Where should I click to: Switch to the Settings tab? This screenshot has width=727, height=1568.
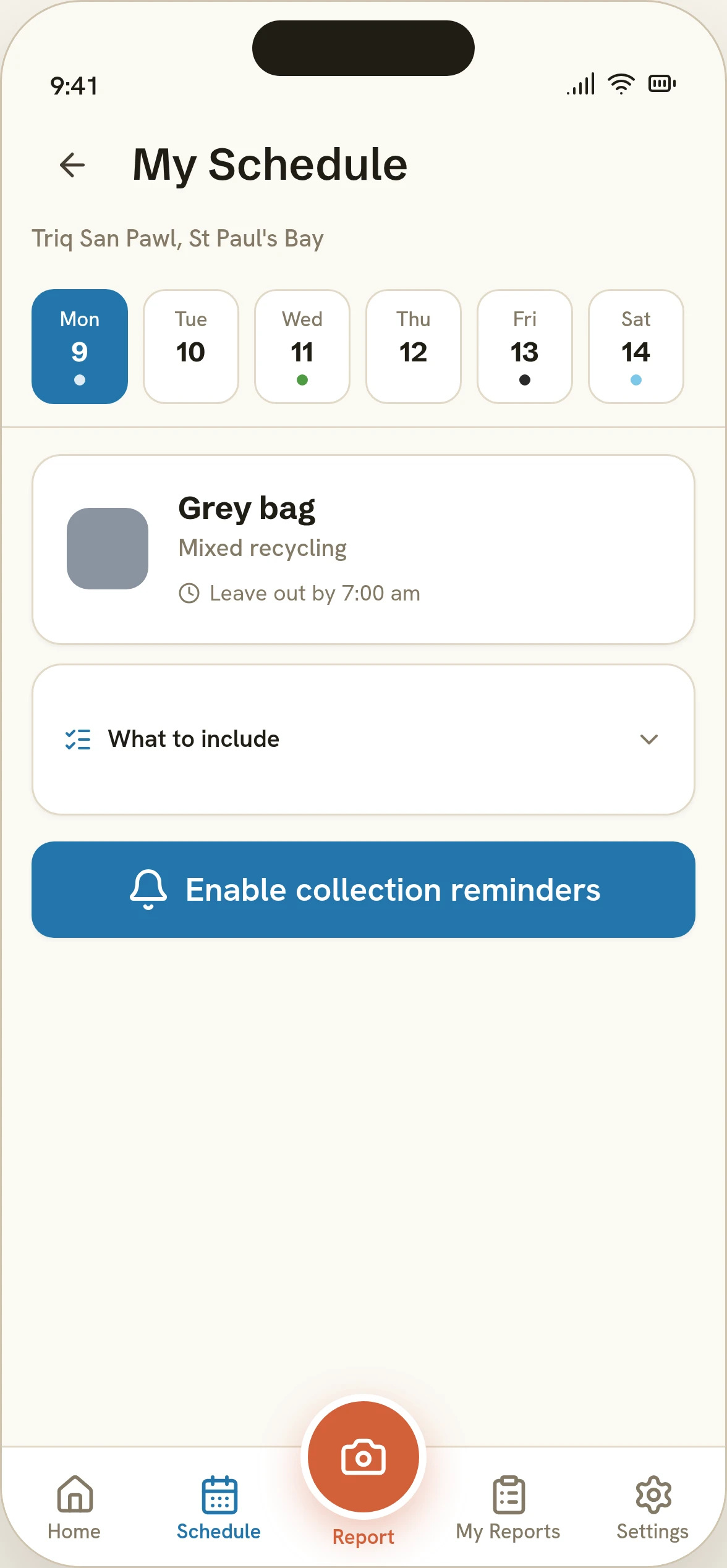pyautogui.click(x=653, y=1507)
